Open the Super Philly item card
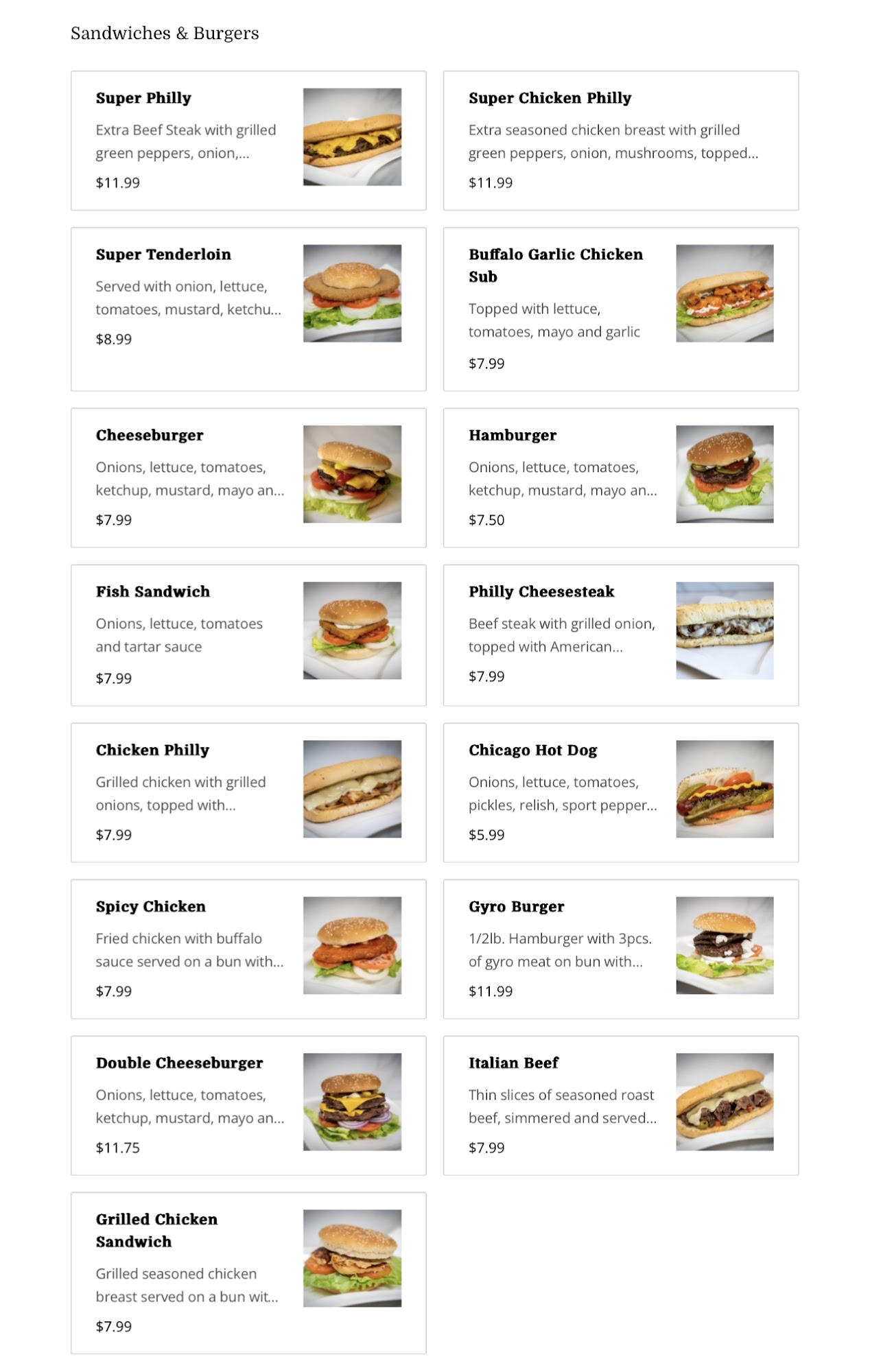Viewport: 870px width, 1372px height. 248,141
